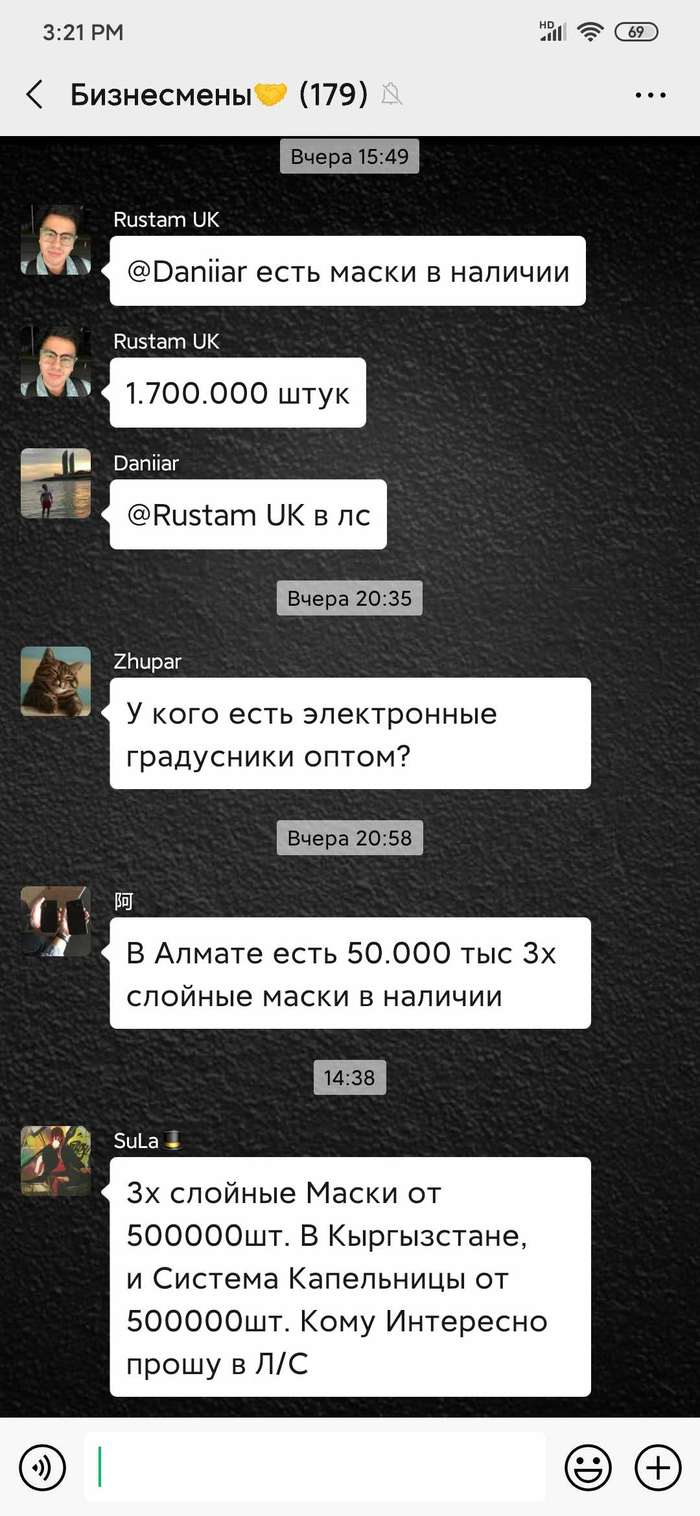
Task: Open the chat overflow menu (three dots)
Action: click(x=650, y=95)
